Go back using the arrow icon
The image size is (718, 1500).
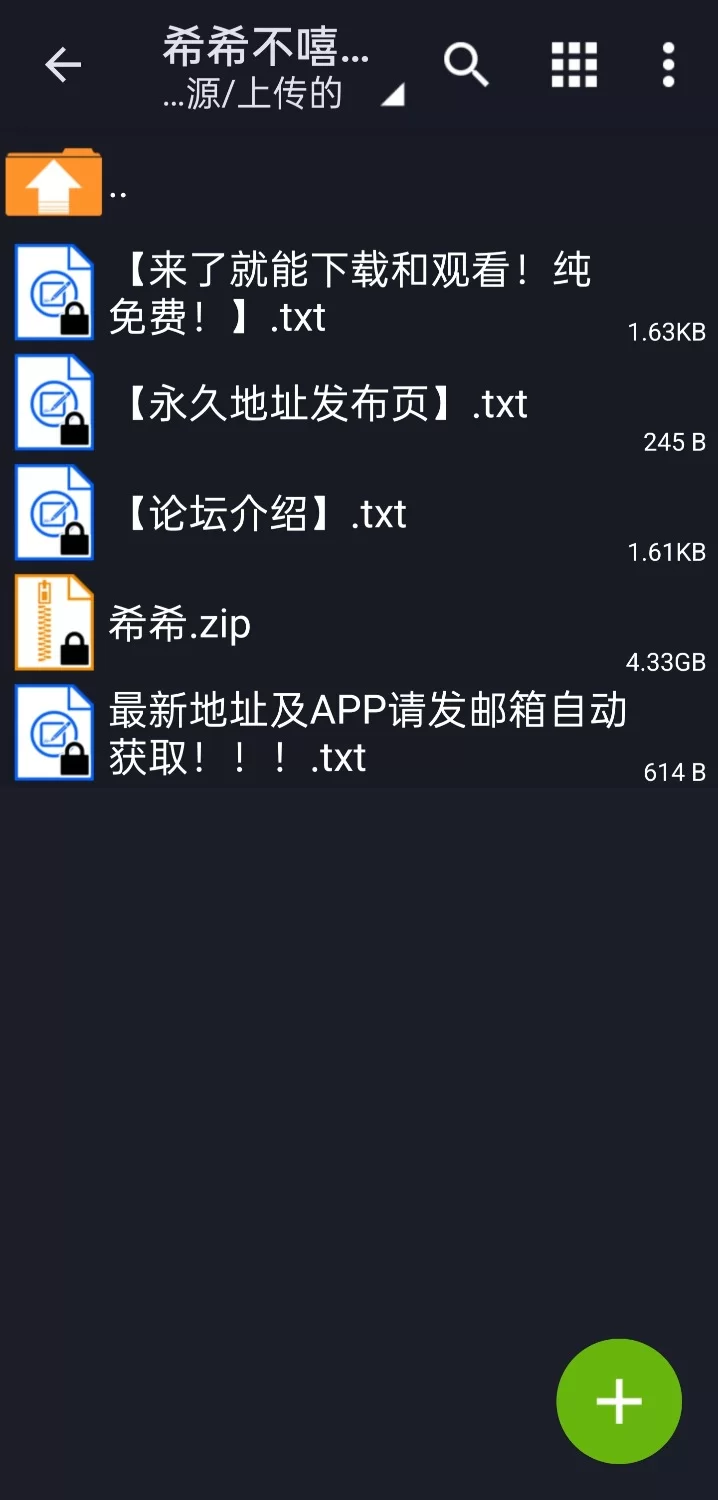tap(63, 66)
